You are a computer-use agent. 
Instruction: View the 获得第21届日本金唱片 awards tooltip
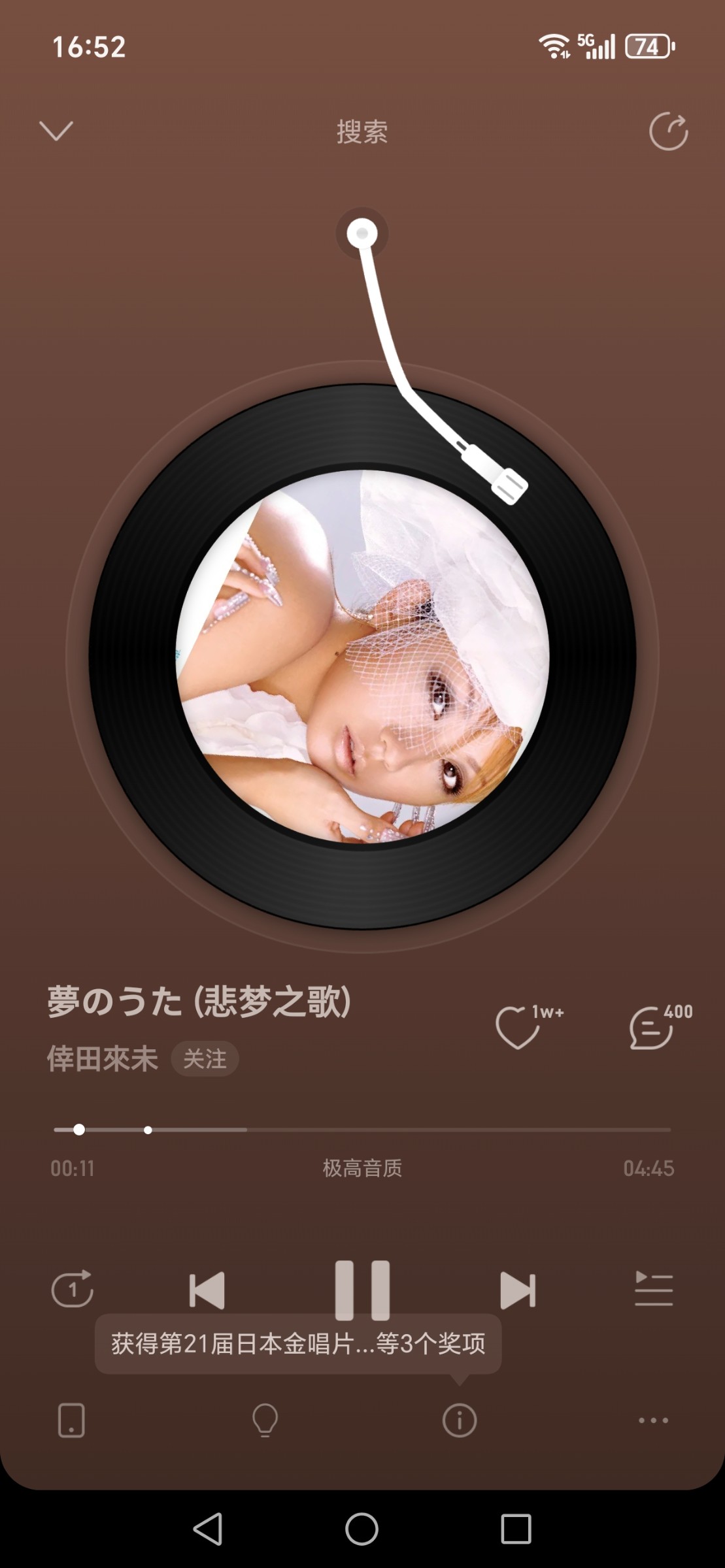298,1343
